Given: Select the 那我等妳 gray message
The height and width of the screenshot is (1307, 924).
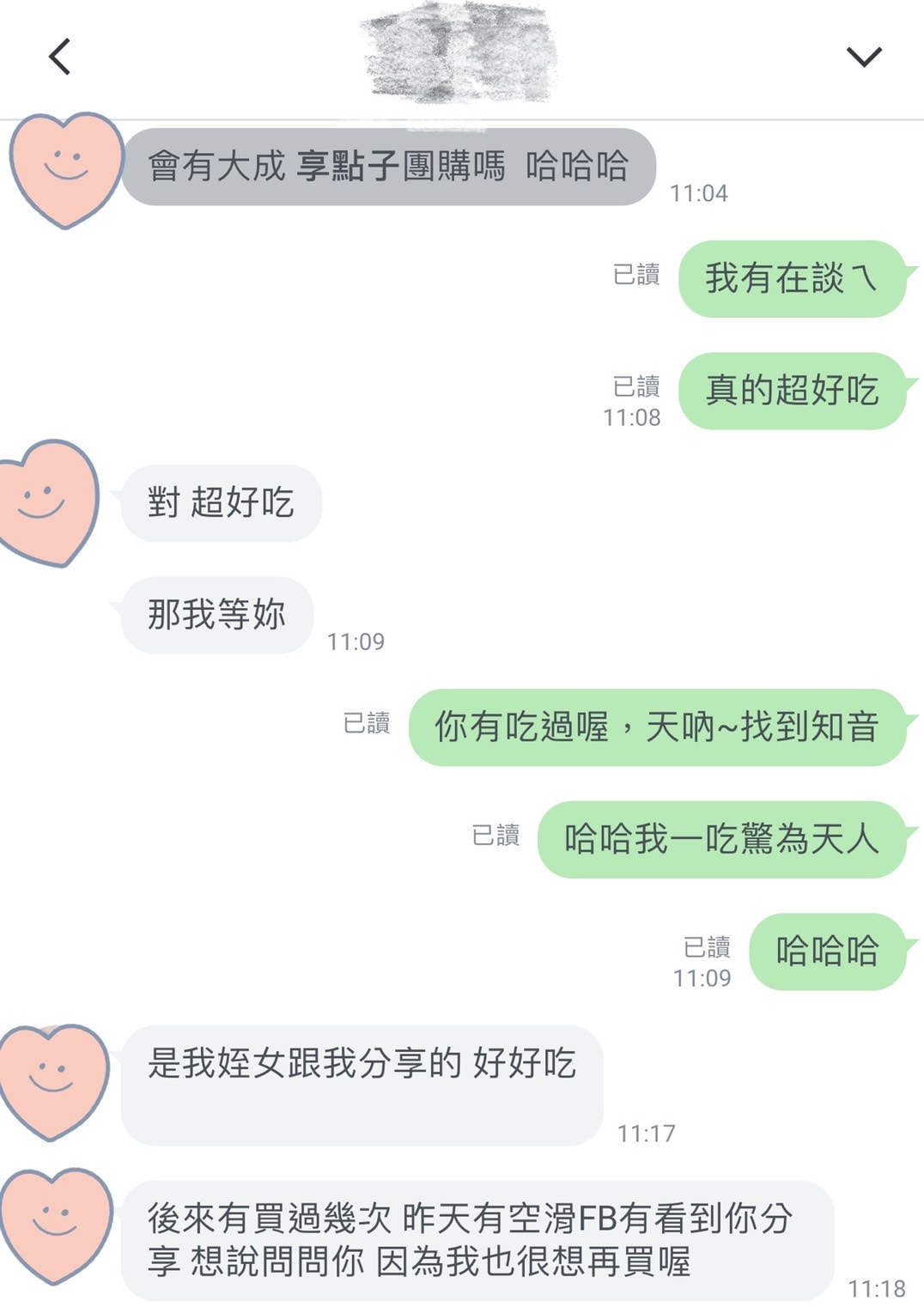Looking at the screenshot, I should pyautogui.click(x=216, y=615).
